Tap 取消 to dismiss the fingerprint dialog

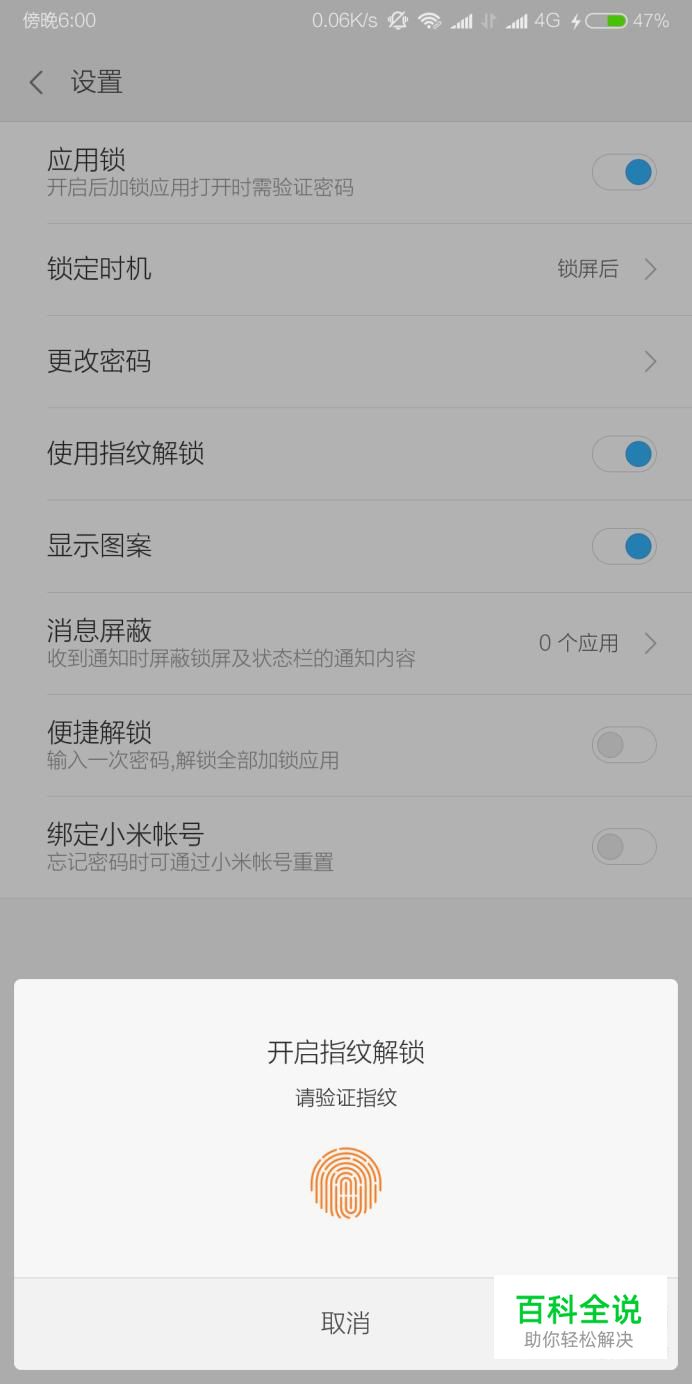(345, 1323)
